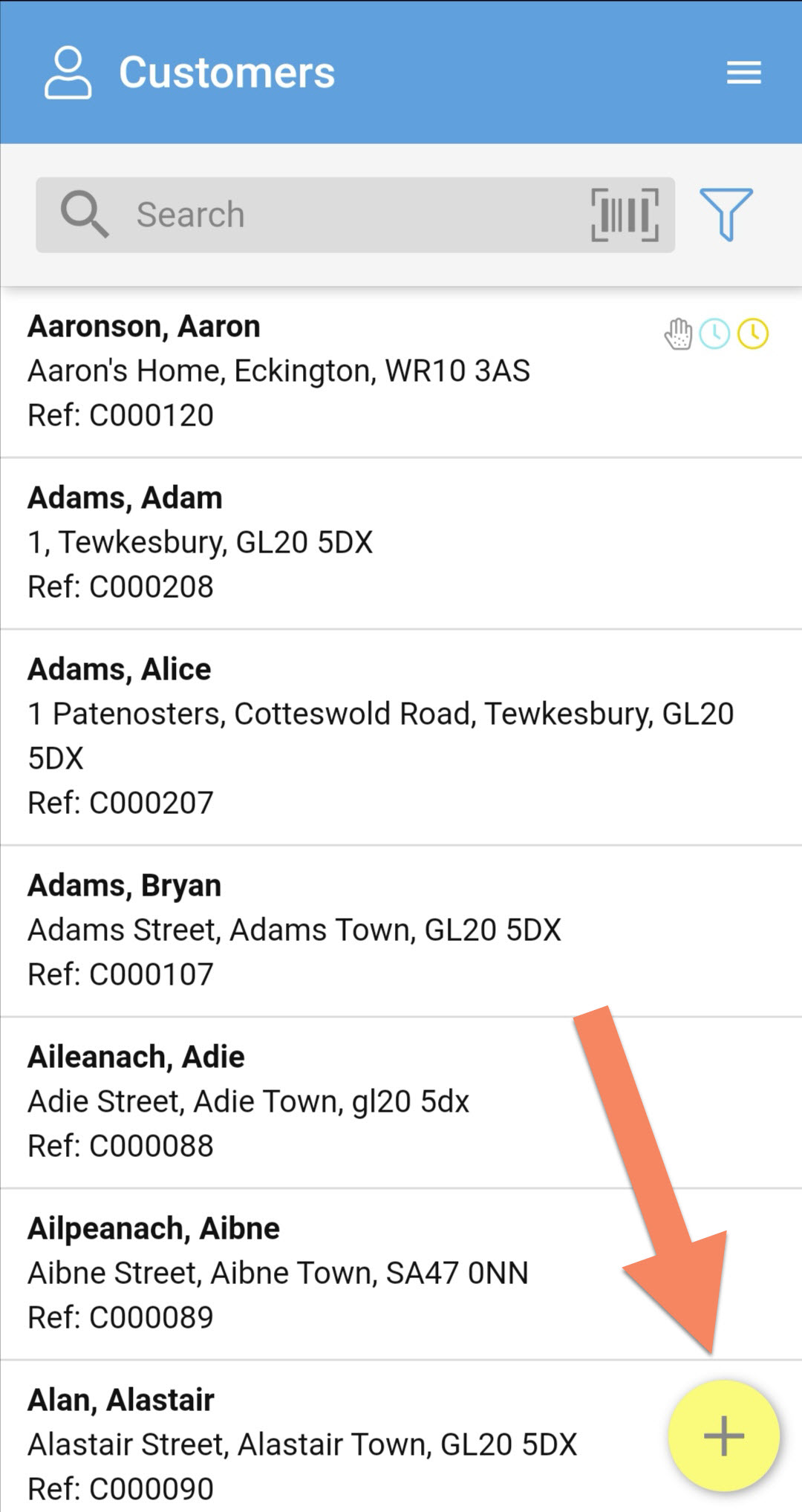
Task: Open the Ailpeanach, Aibne entry
Action: 401,1274
